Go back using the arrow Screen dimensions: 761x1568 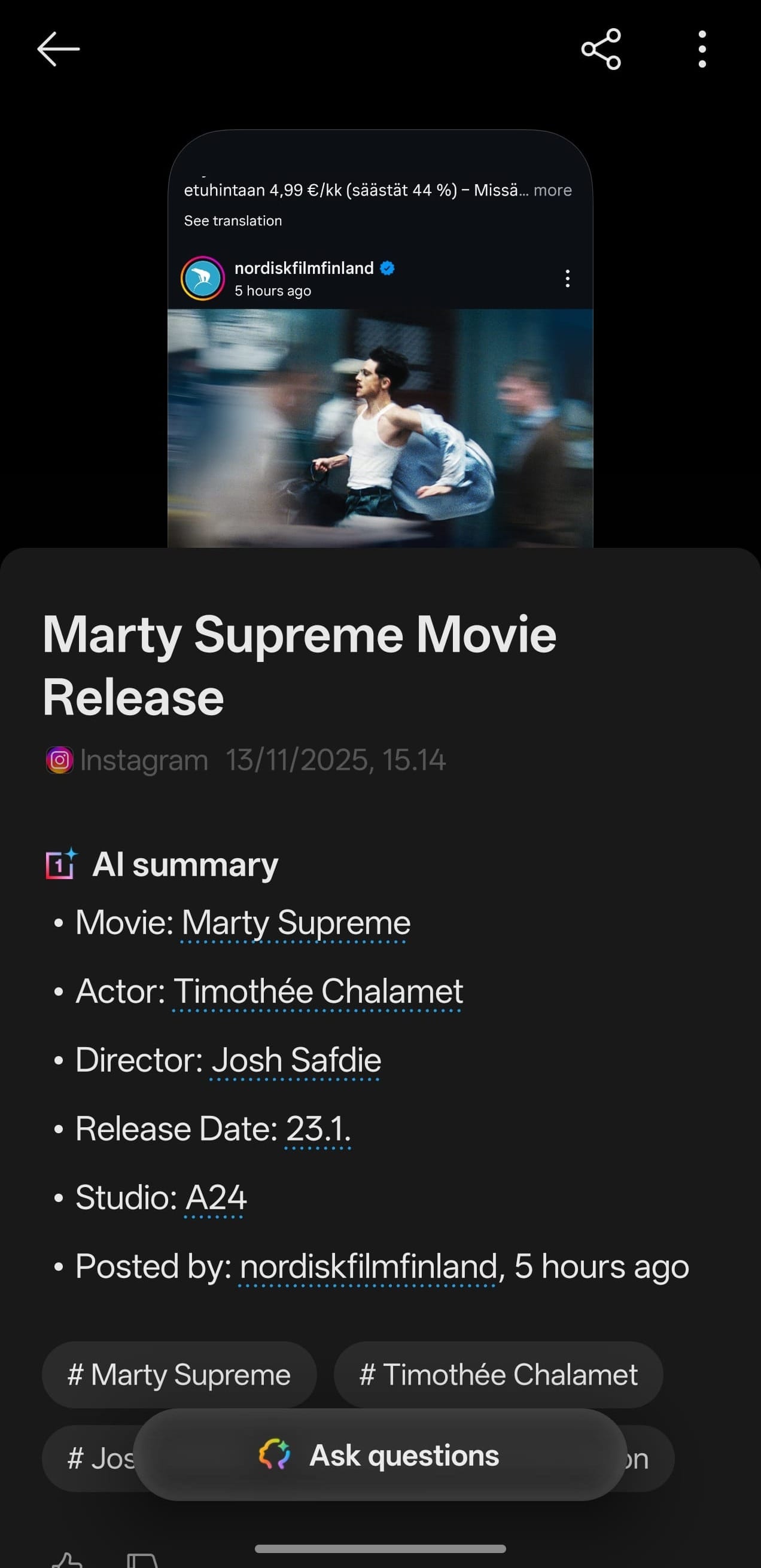[59, 48]
